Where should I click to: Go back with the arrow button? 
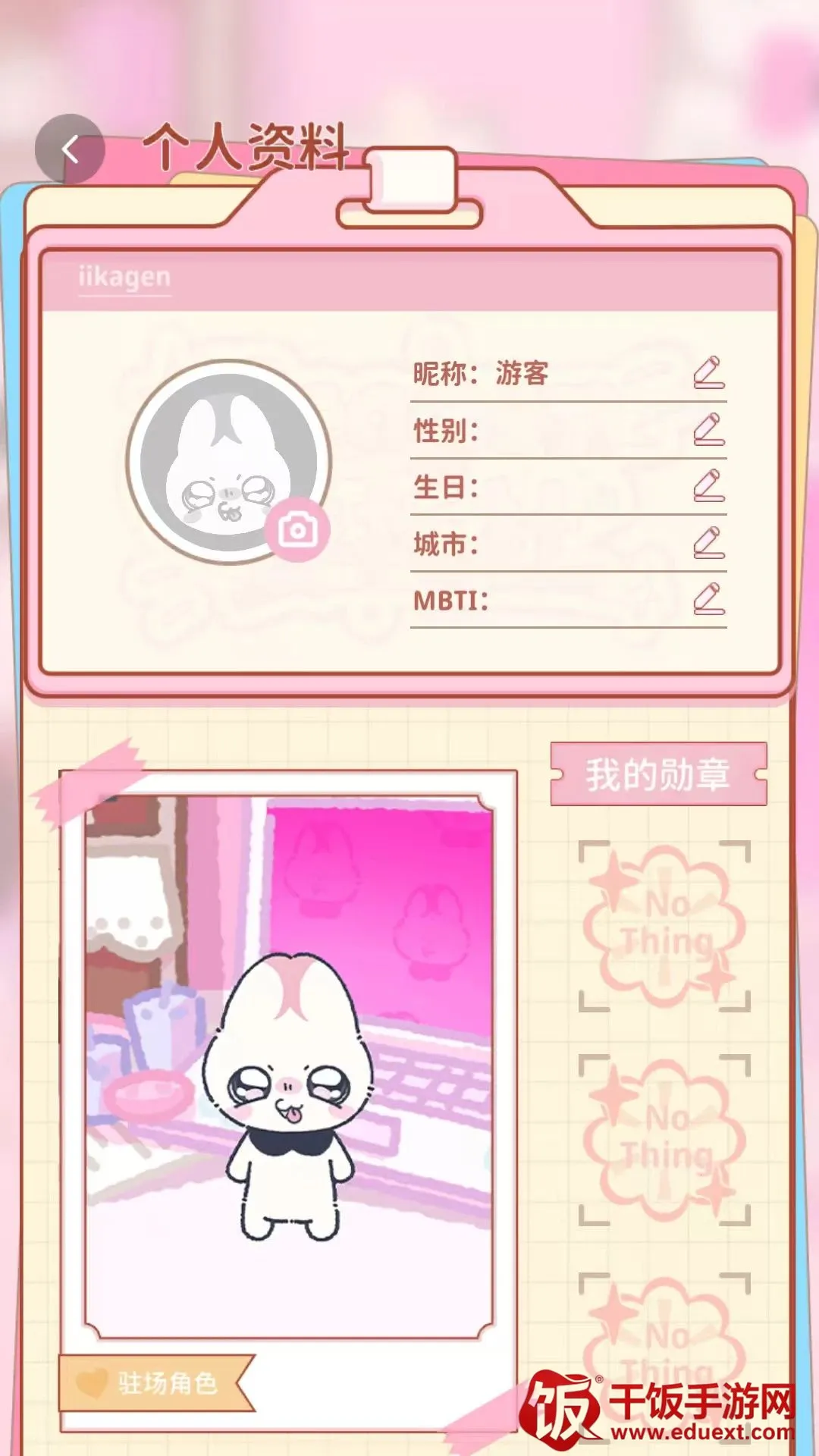click(x=70, y=149)
